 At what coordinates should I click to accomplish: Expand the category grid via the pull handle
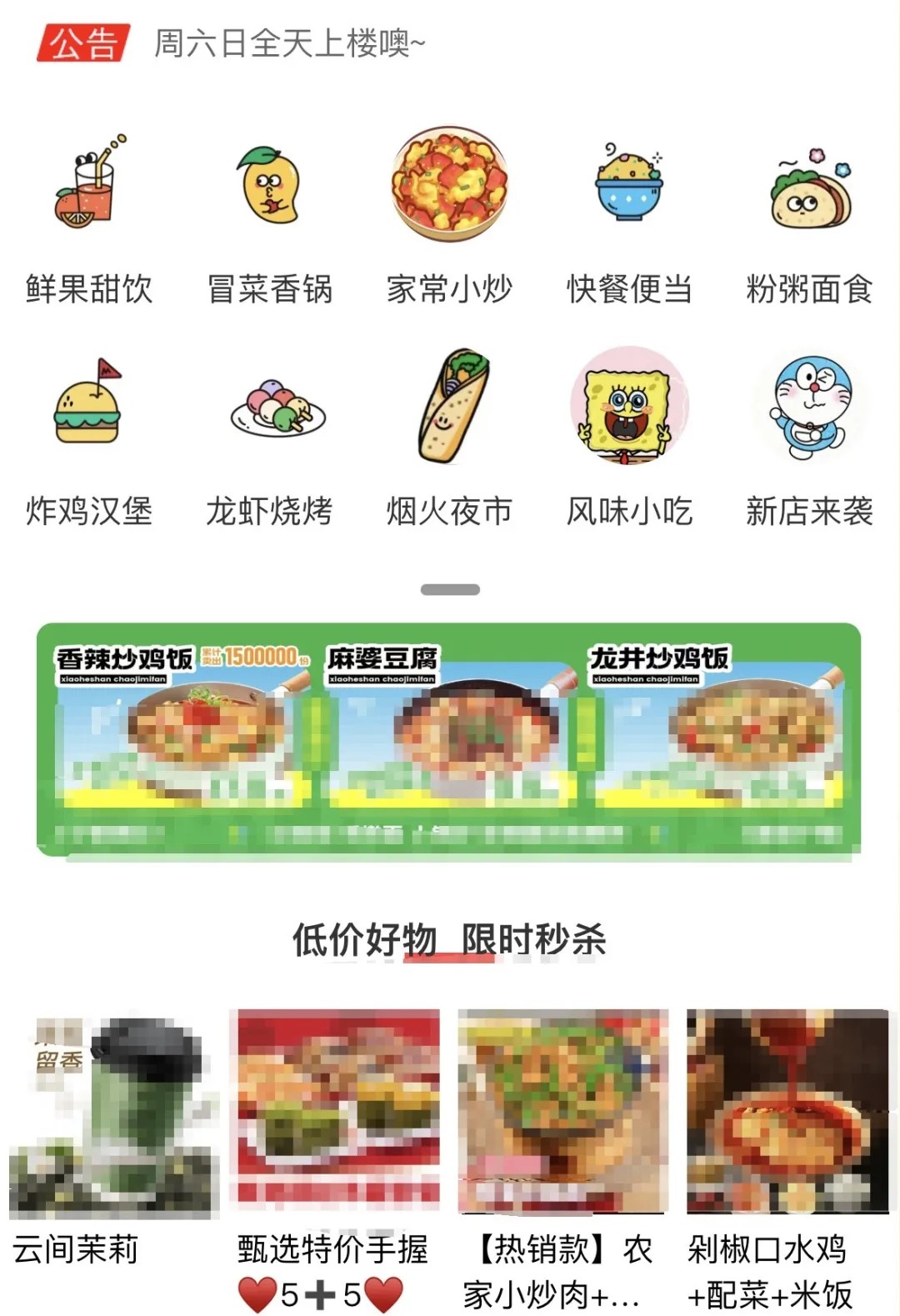point(450,589)
